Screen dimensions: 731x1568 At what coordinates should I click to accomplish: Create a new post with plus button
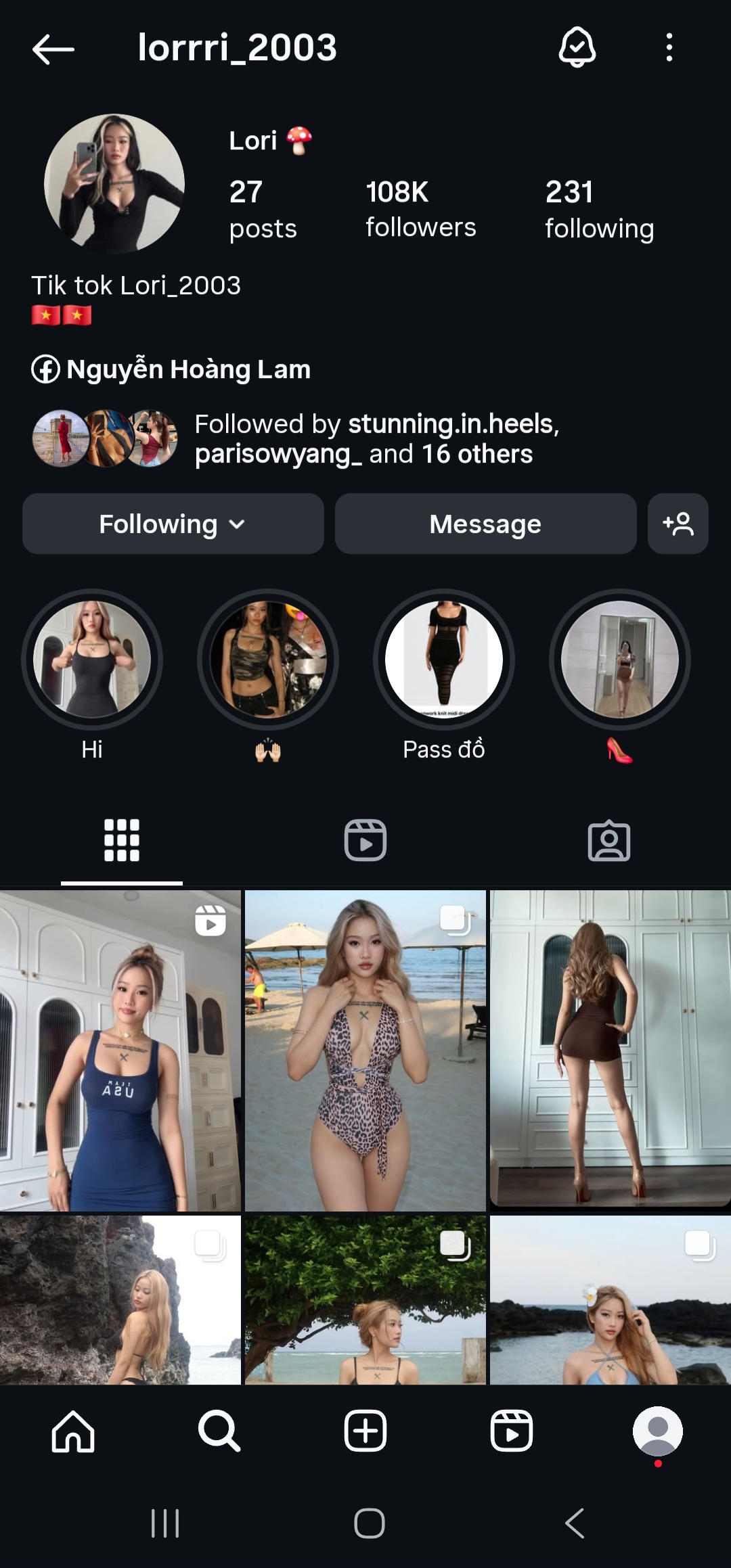tap(365, 1431)
